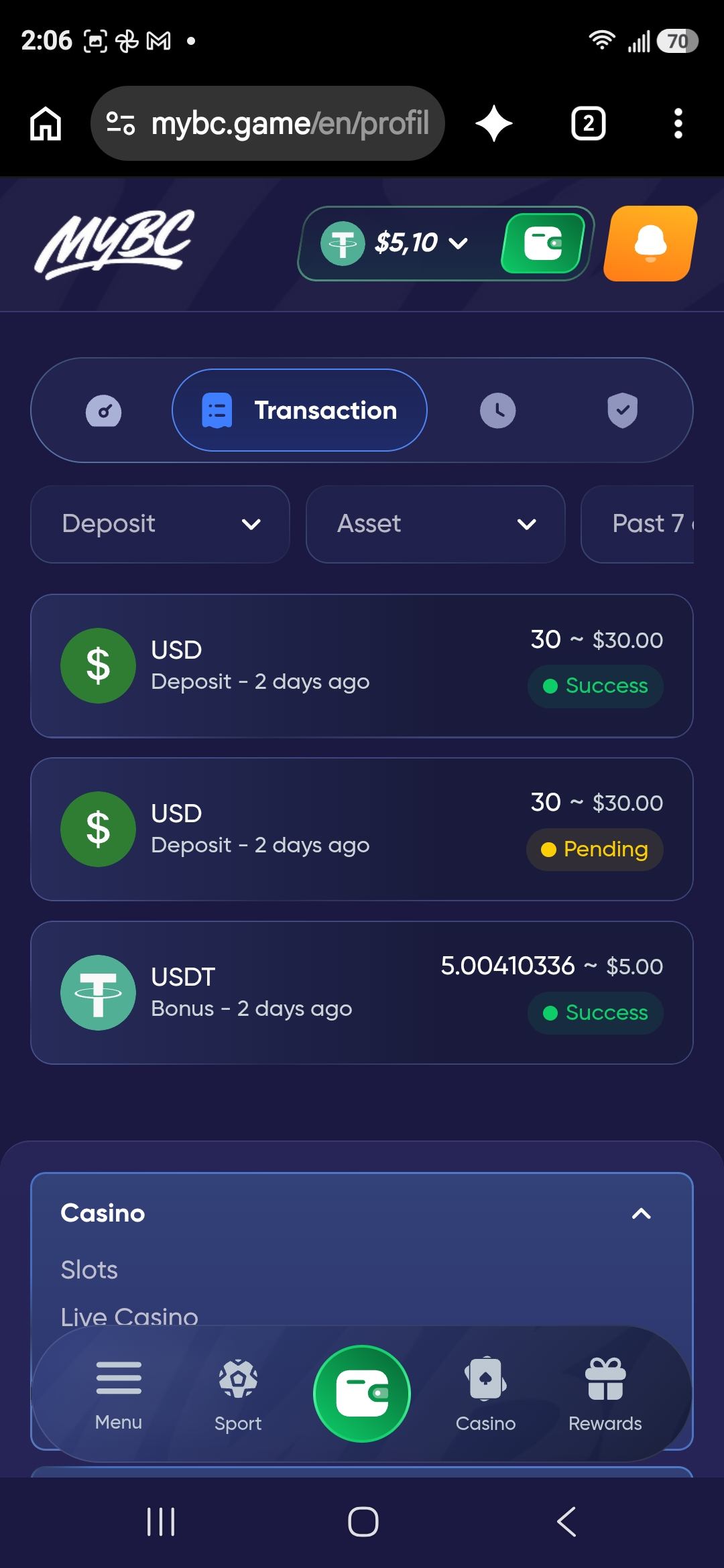Open the Asset filter dropdown
The image size is (724, 1568).
click(436, 524)
